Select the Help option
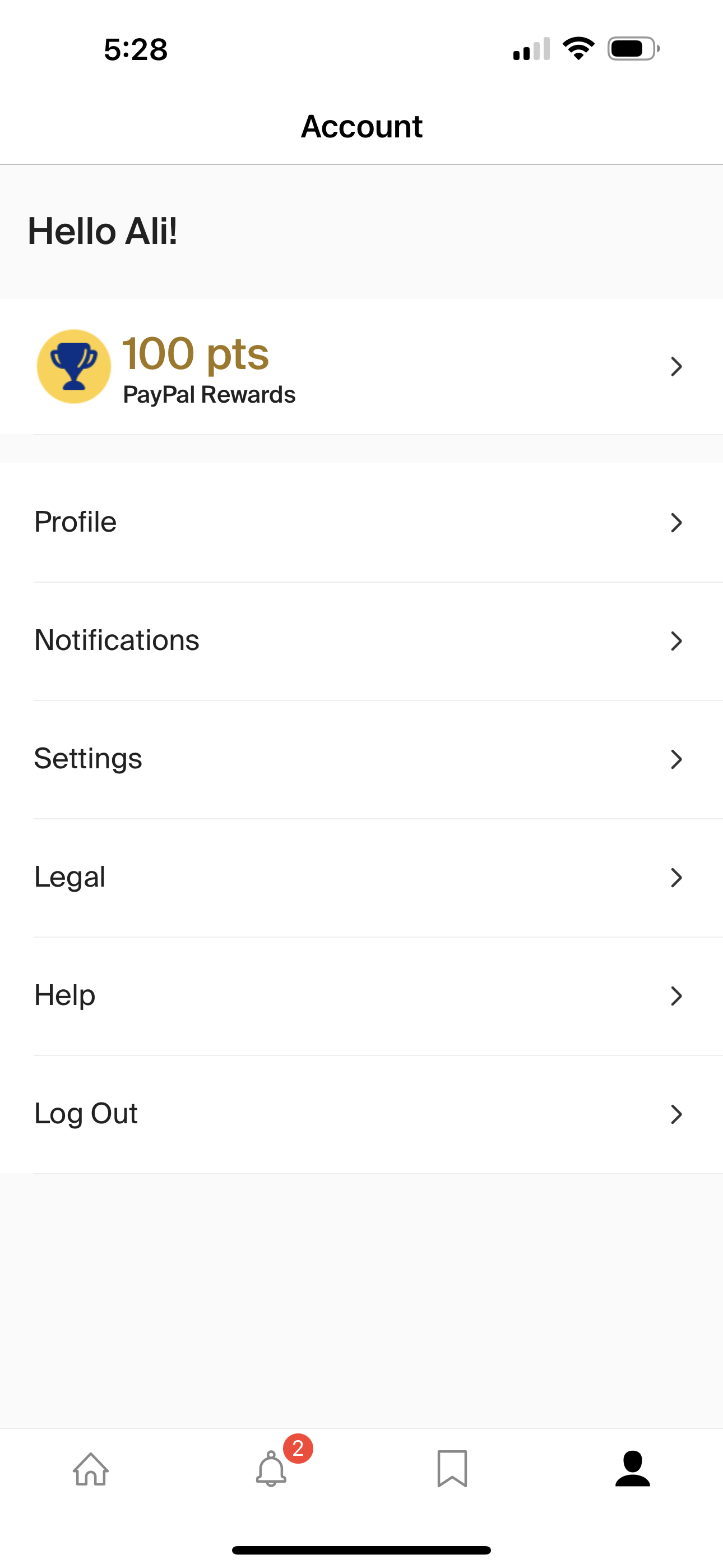Image resolution: width=723 pixels, height=1568 pixels. 64,995
